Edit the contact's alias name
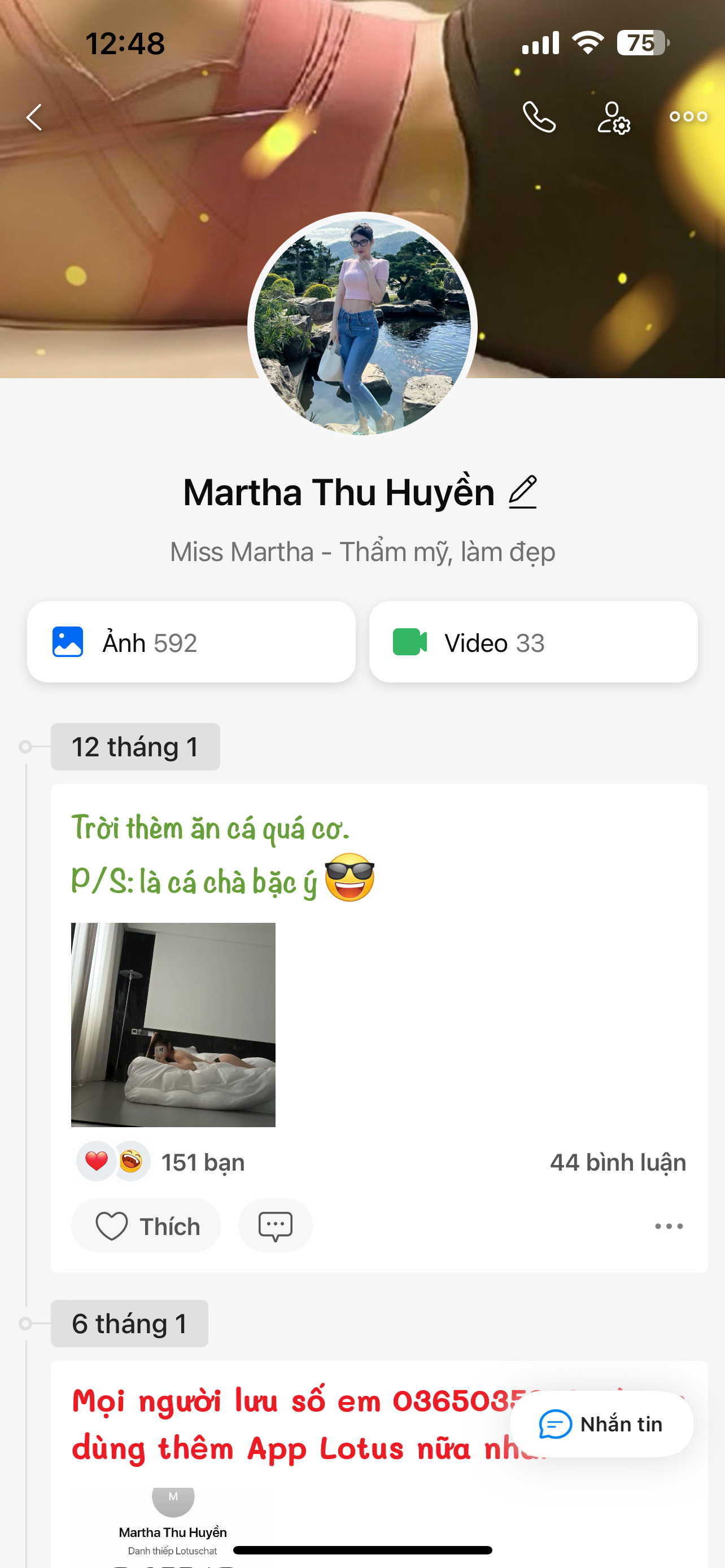The height and width of the screenshot is (1568, 725). (523, 492)
